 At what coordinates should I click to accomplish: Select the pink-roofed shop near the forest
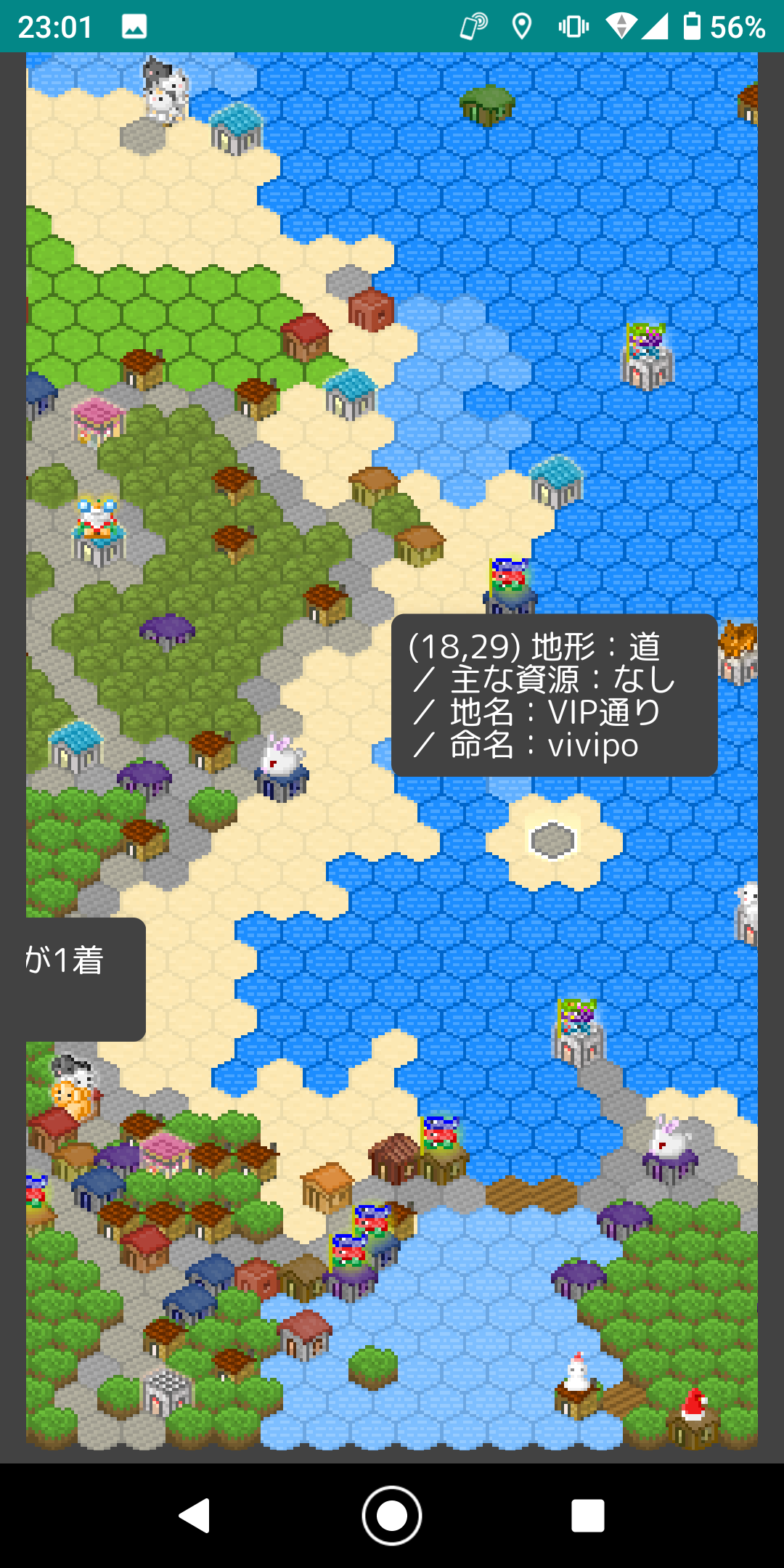point(98,420)
